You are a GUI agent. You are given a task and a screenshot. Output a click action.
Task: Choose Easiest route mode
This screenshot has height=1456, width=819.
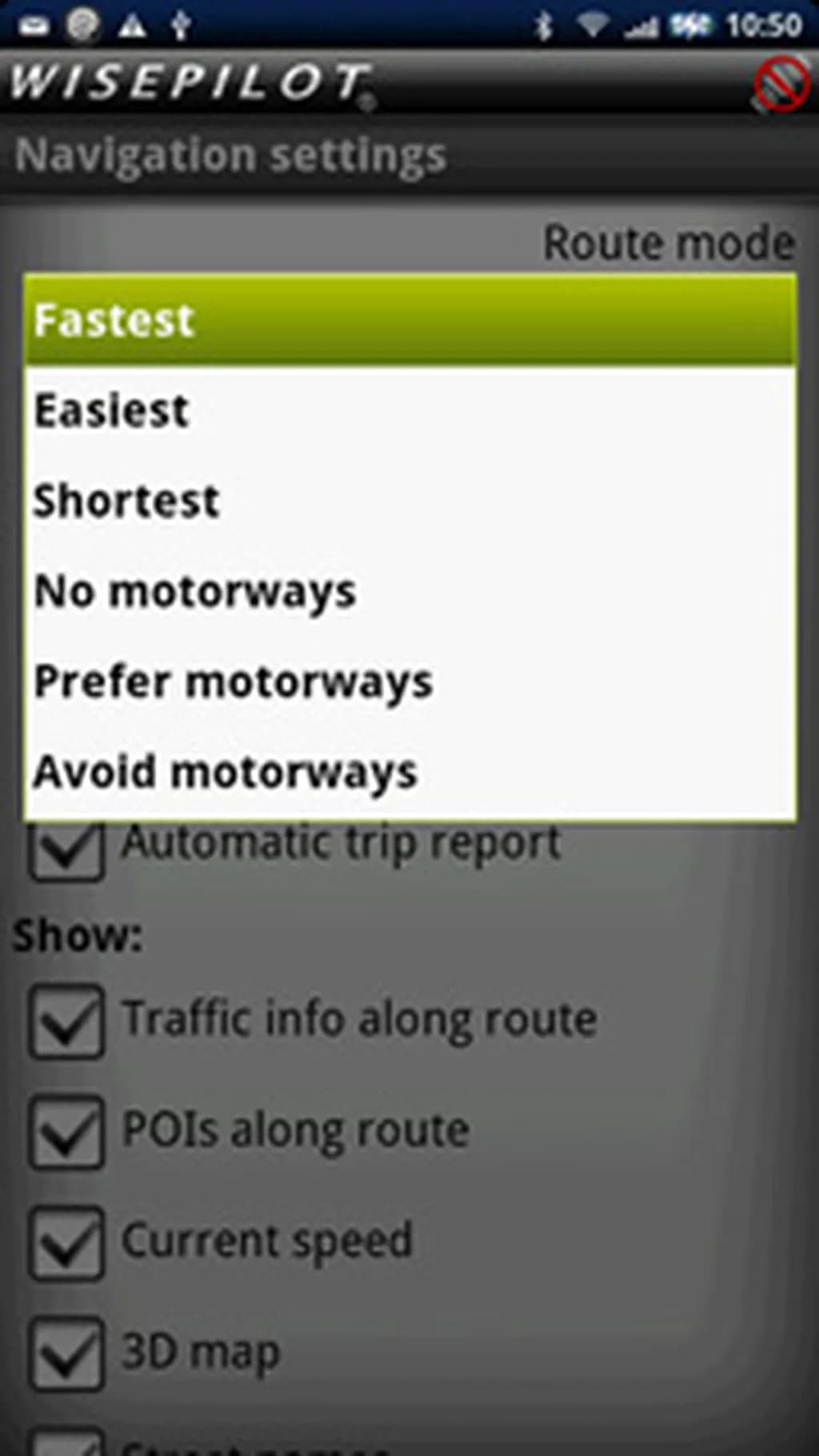(x=409, y=411)
